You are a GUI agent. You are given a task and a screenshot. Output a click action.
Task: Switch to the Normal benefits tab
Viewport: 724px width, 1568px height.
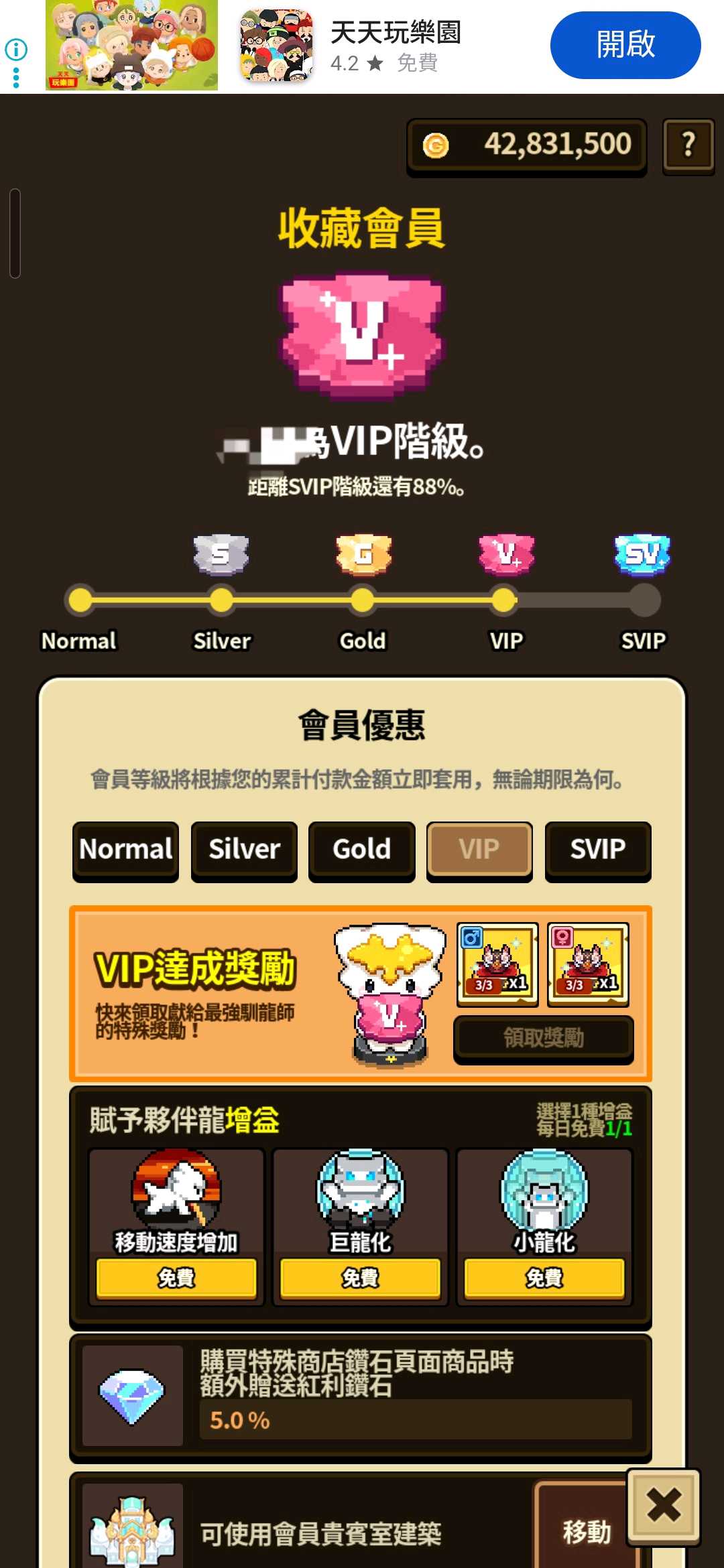click(x=125, y=850)
